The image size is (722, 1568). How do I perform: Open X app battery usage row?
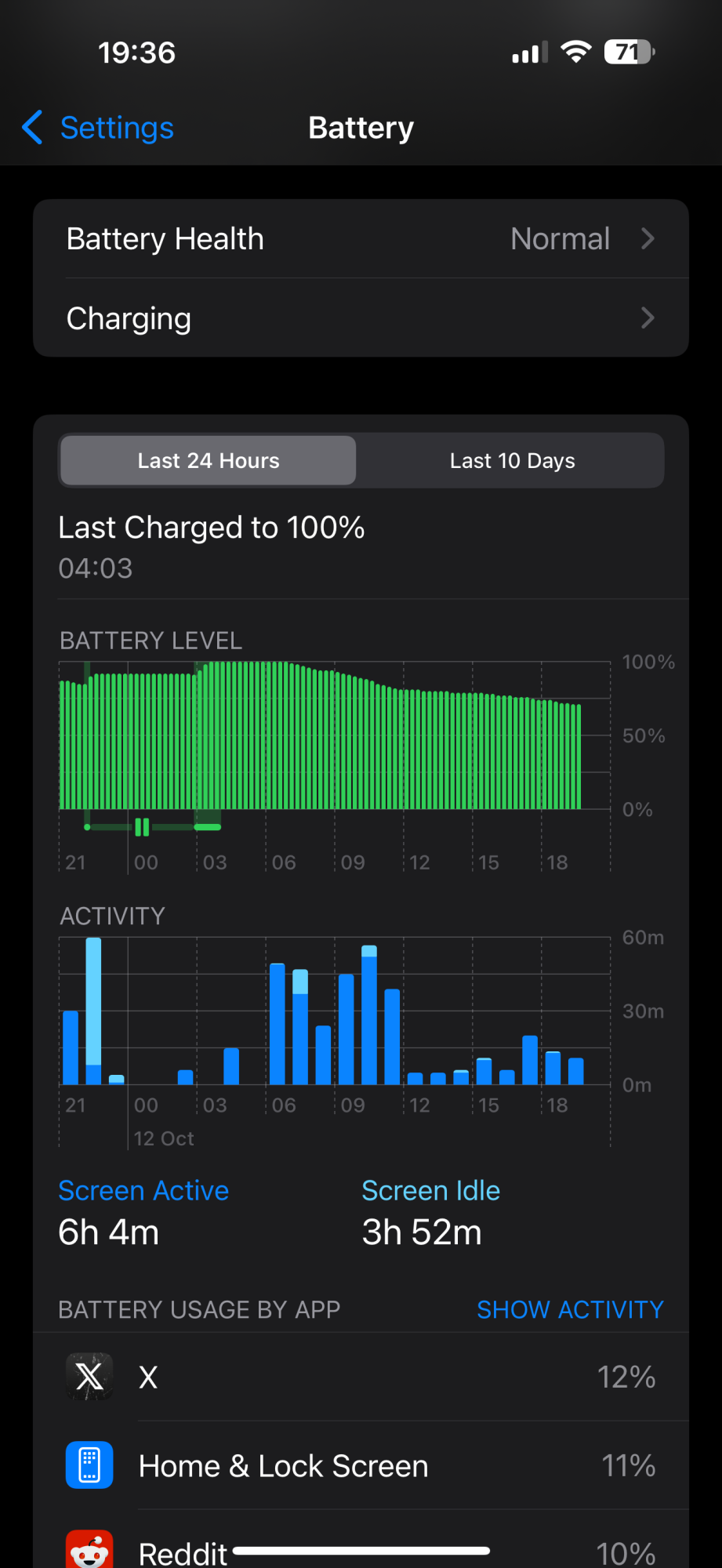(361, 1377)
